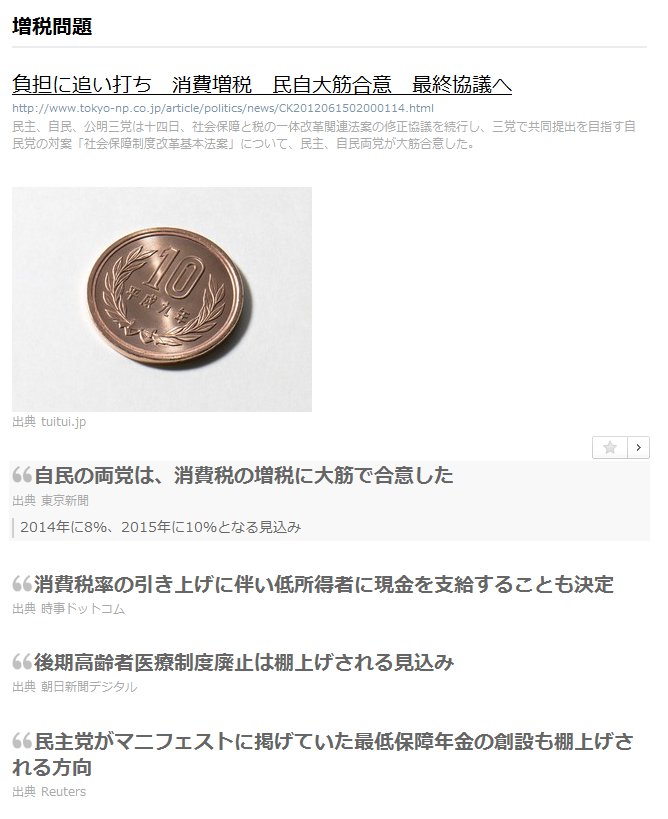Tap the 10 yen coin image

[162, 299]
